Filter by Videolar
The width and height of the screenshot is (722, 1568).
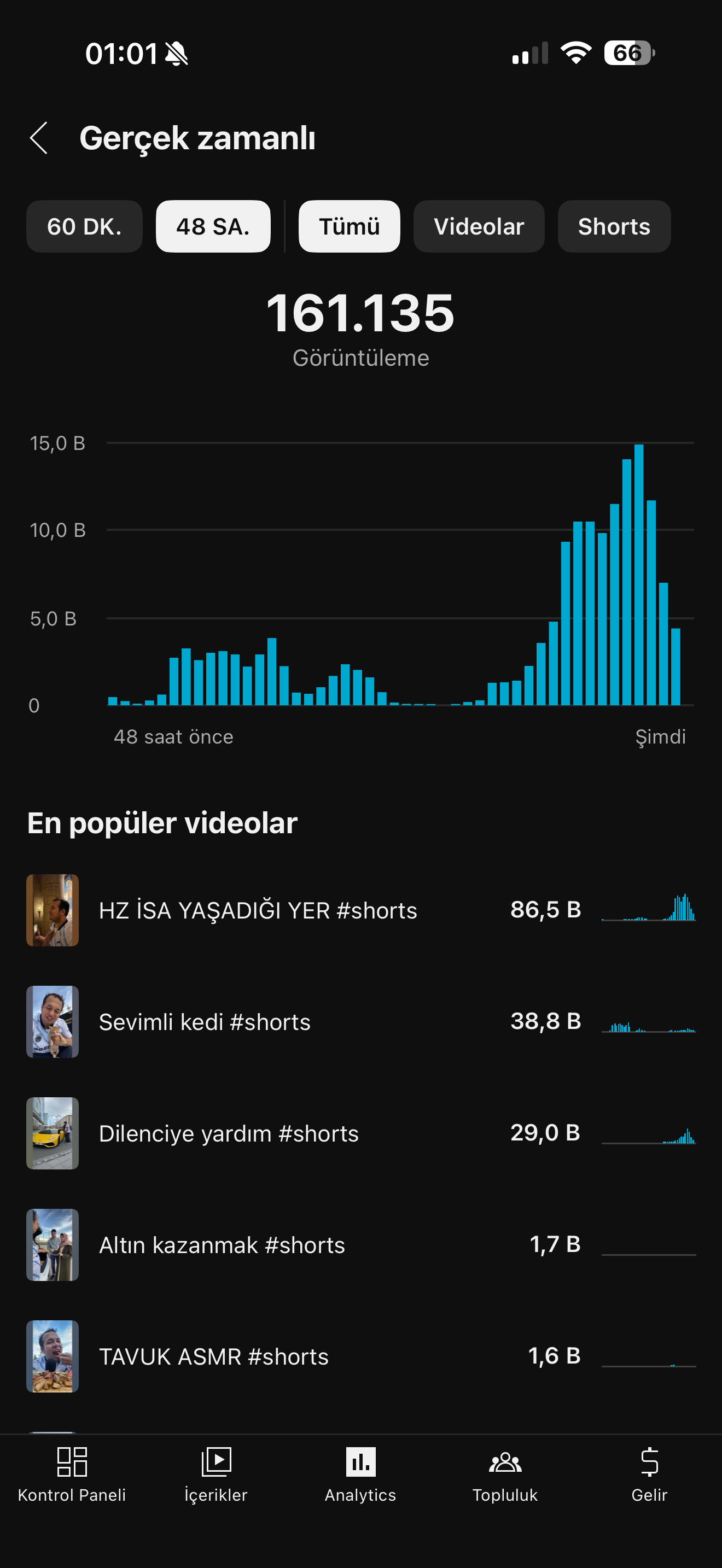[x=479, y=226]
